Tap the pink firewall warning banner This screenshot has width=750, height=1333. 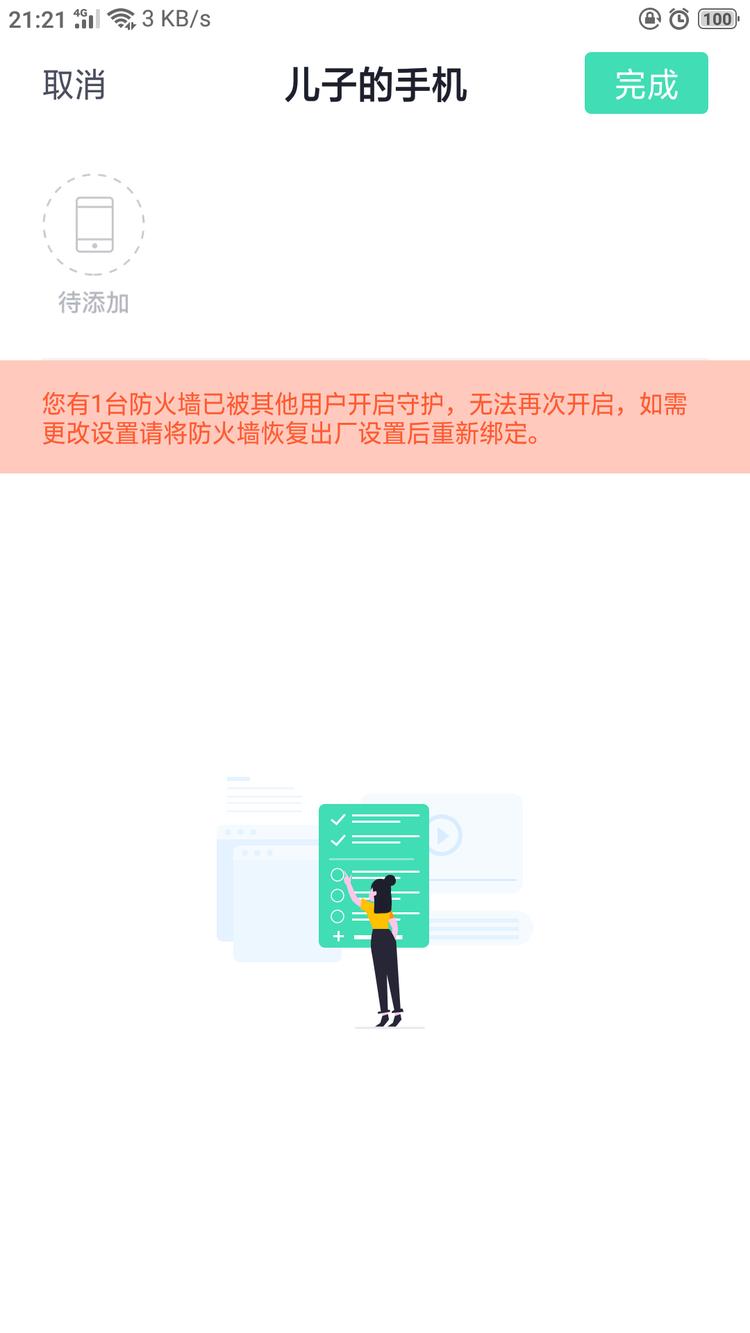375,416
